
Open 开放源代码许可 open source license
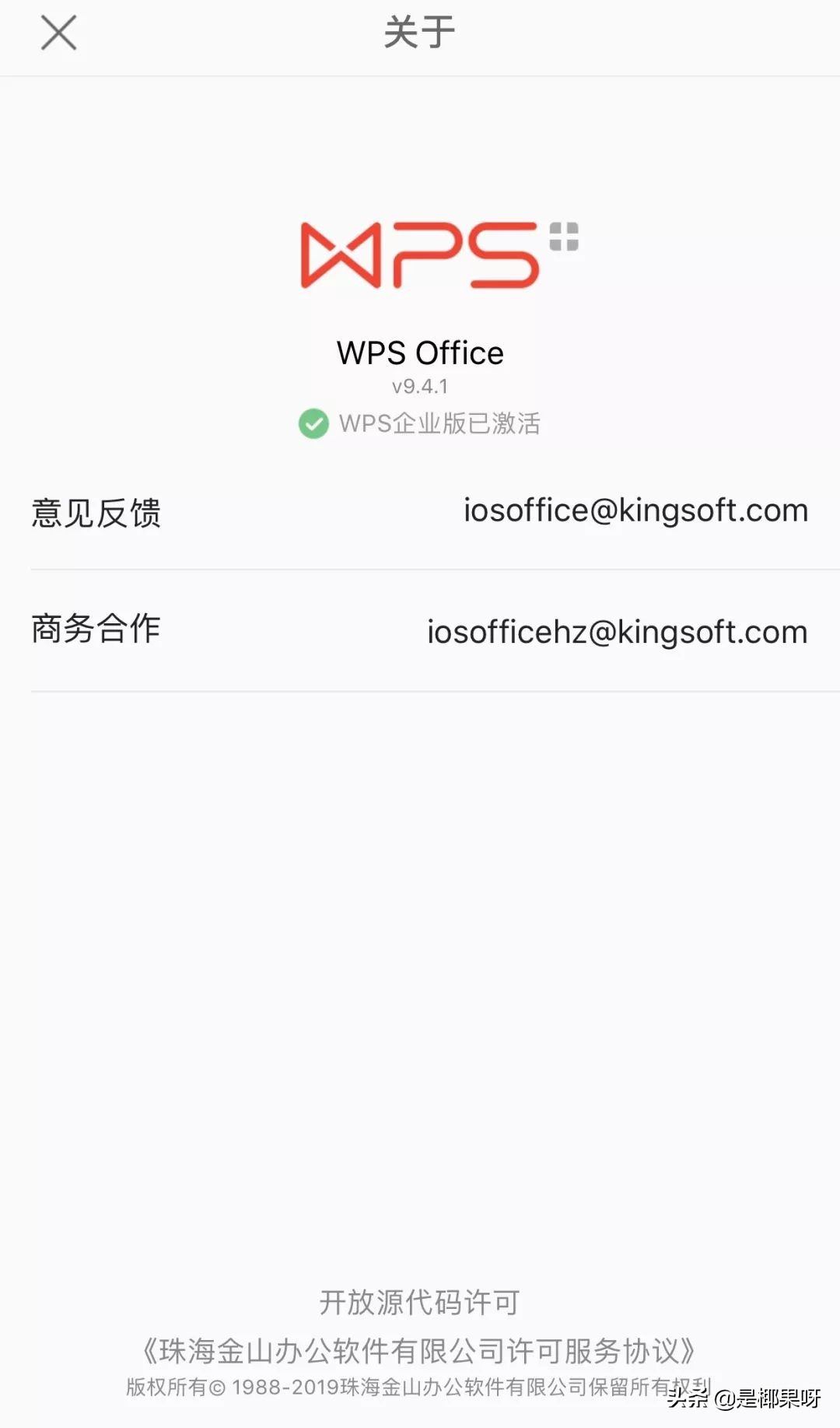pos(419,1302)
